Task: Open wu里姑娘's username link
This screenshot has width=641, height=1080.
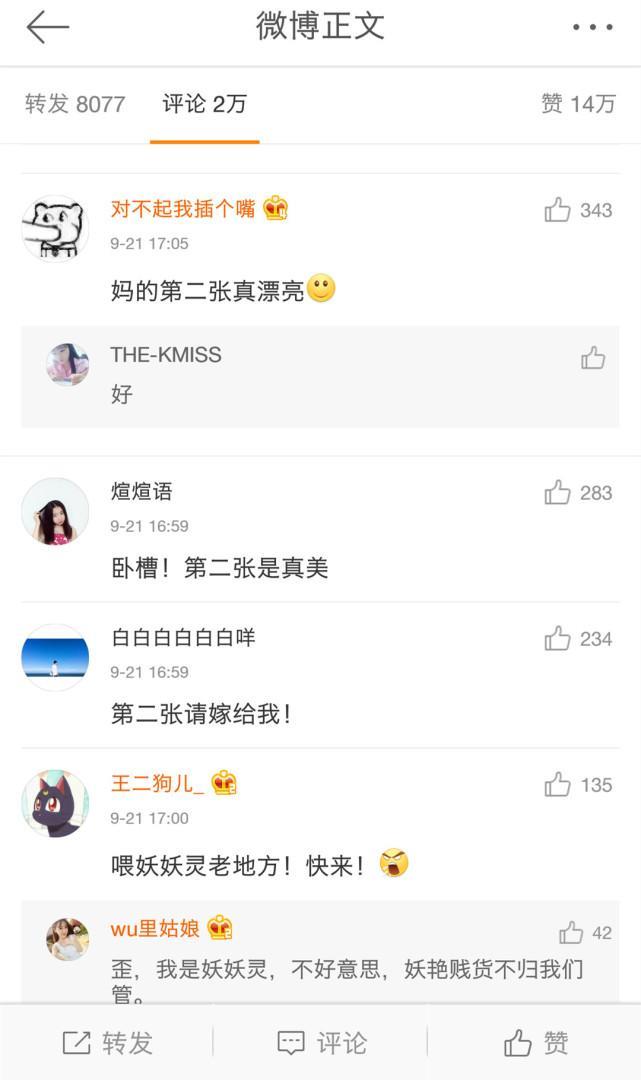Action: (x=155, y=929)
